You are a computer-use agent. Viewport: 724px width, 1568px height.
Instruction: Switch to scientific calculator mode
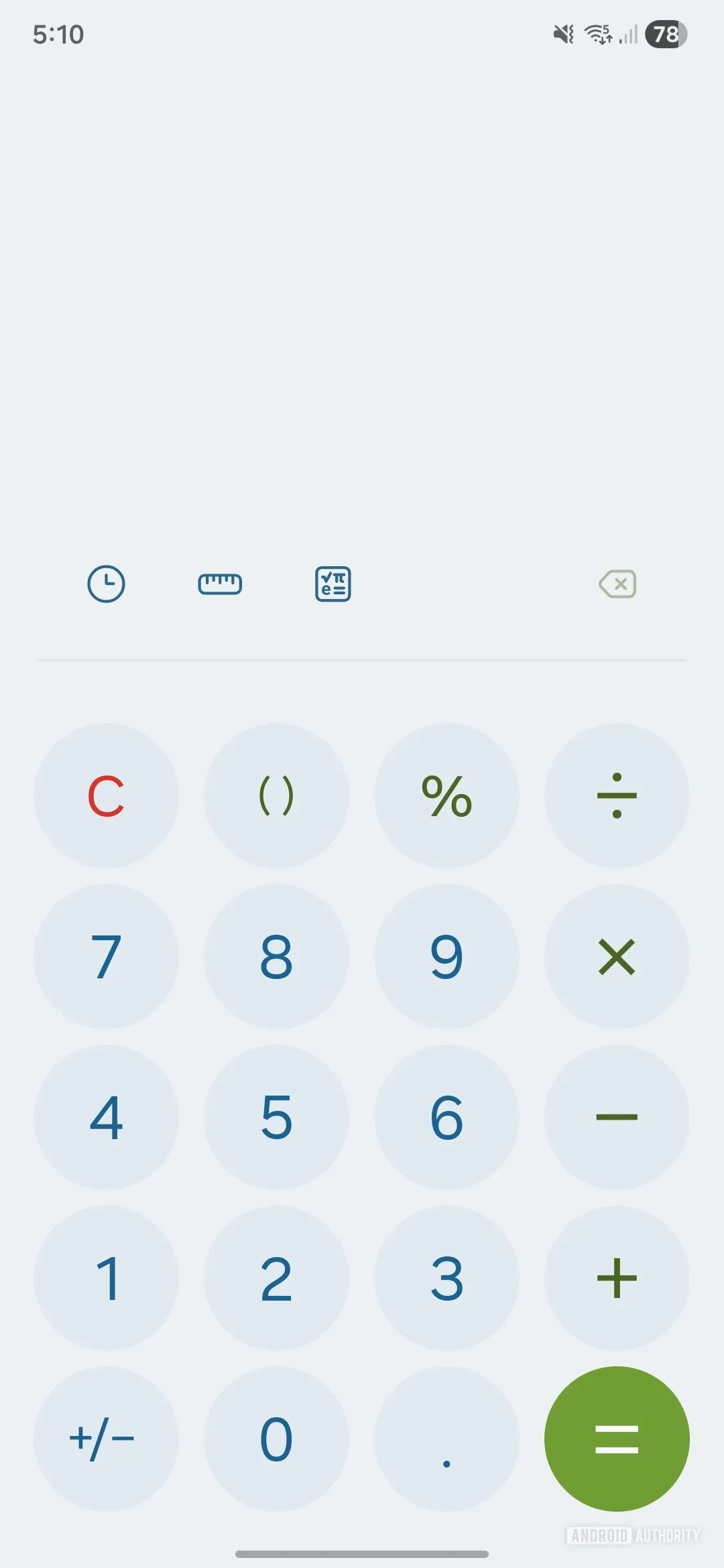click(x=333, y=584)
